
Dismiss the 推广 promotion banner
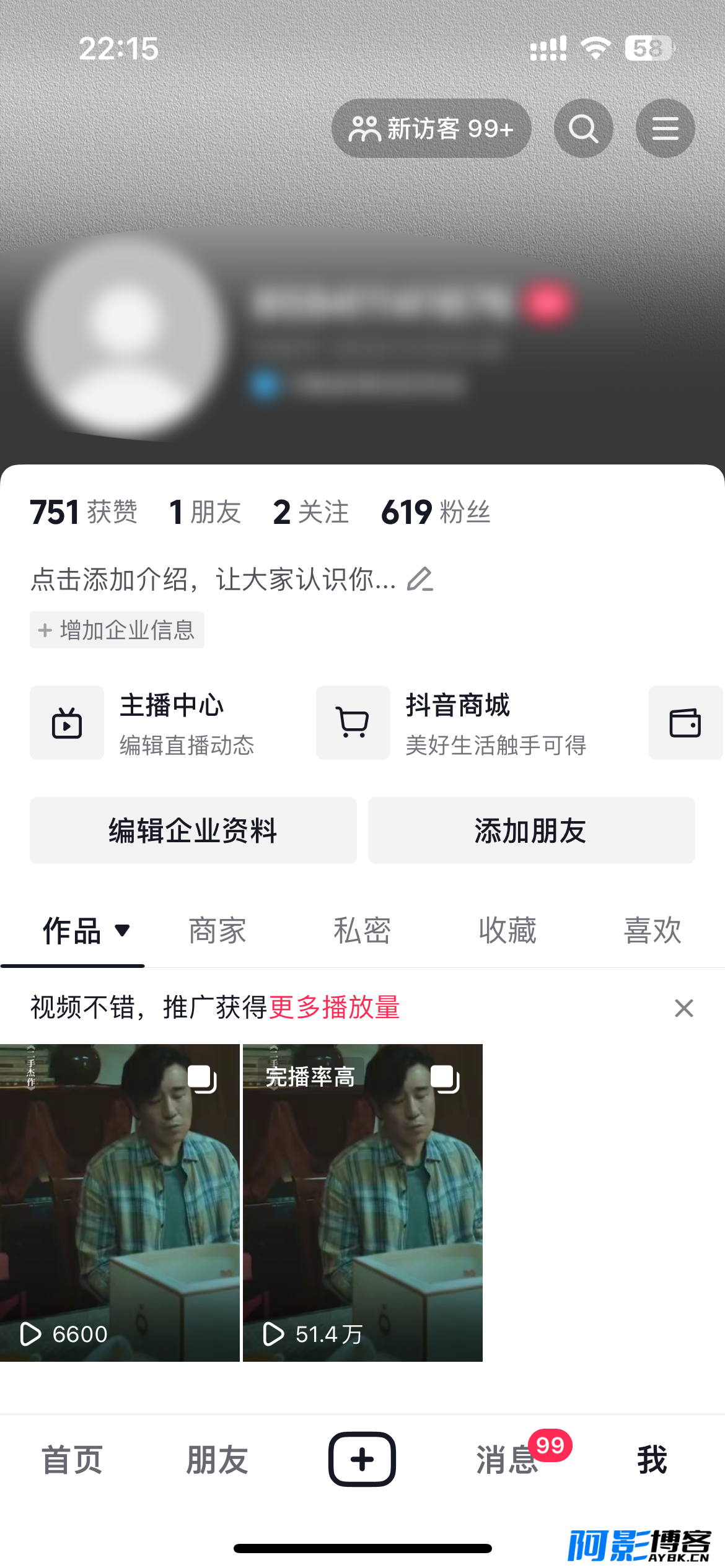[x=684, y=1008]
